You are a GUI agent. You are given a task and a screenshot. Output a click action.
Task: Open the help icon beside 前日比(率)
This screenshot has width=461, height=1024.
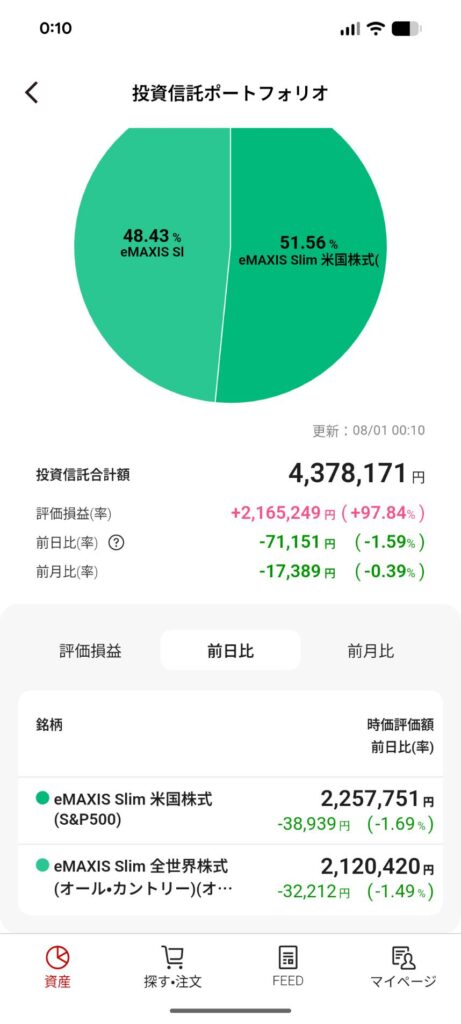pyautogui.click(x=116, y=542)
